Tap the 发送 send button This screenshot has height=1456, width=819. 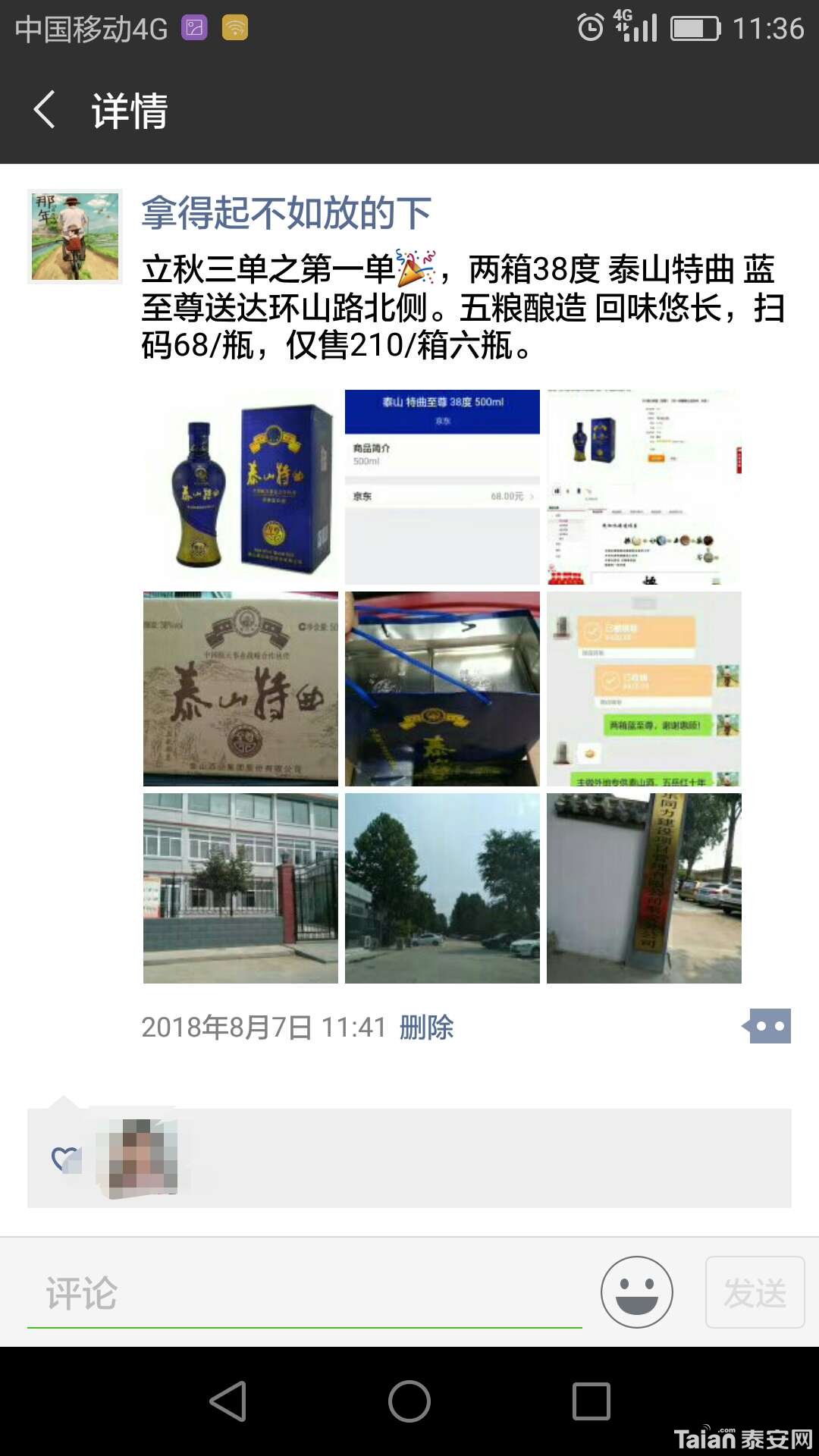coord(755,1292)
